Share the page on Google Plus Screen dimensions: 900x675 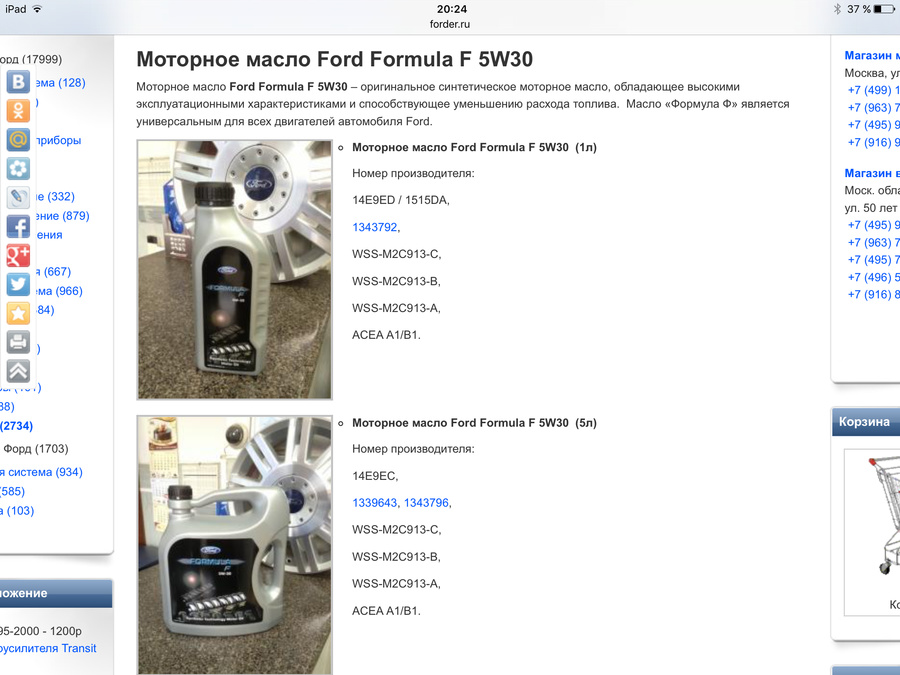point(18,255)
